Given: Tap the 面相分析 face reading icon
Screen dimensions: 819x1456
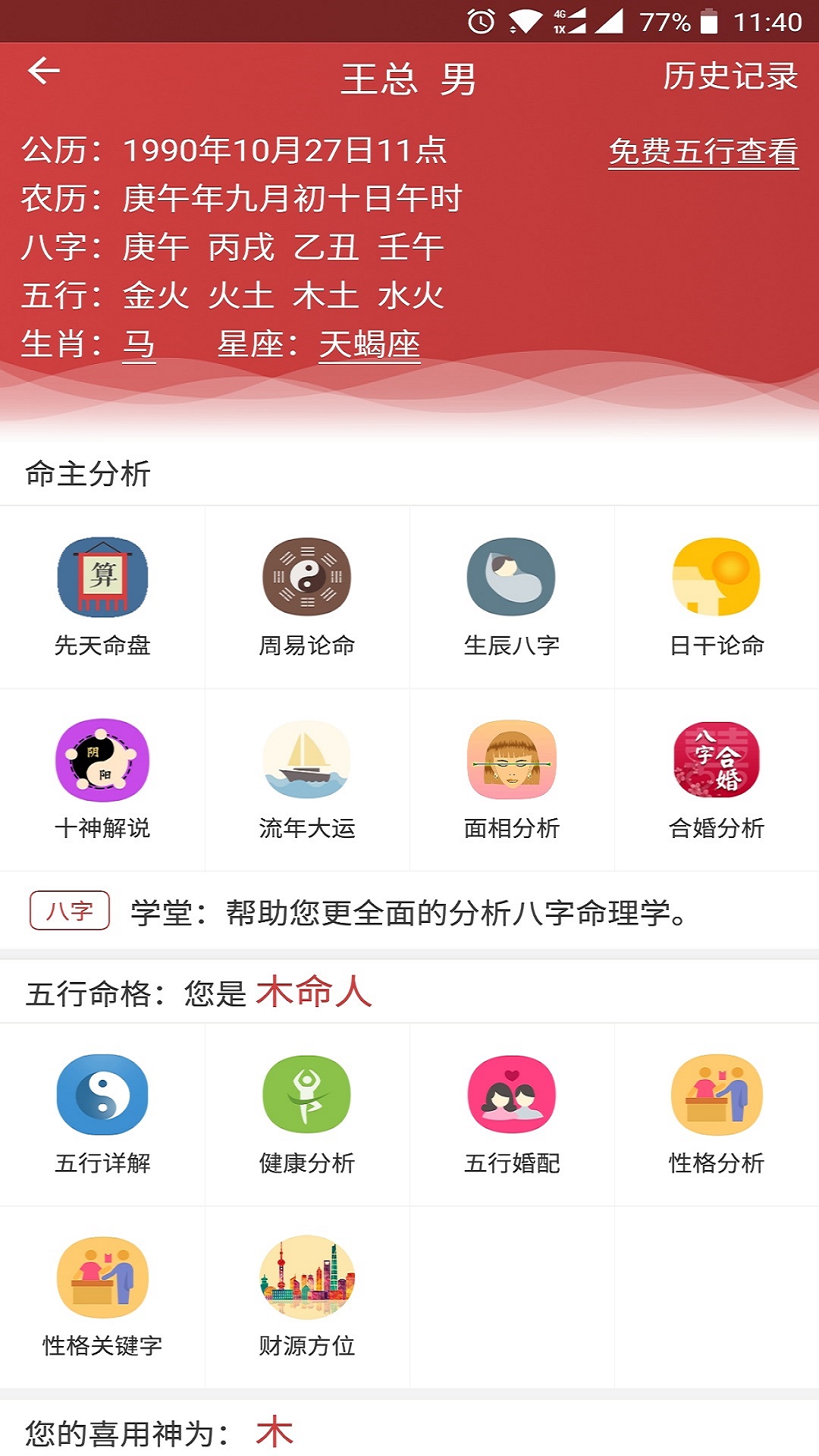Looking at the screenshot, I should tap(511, 760).
